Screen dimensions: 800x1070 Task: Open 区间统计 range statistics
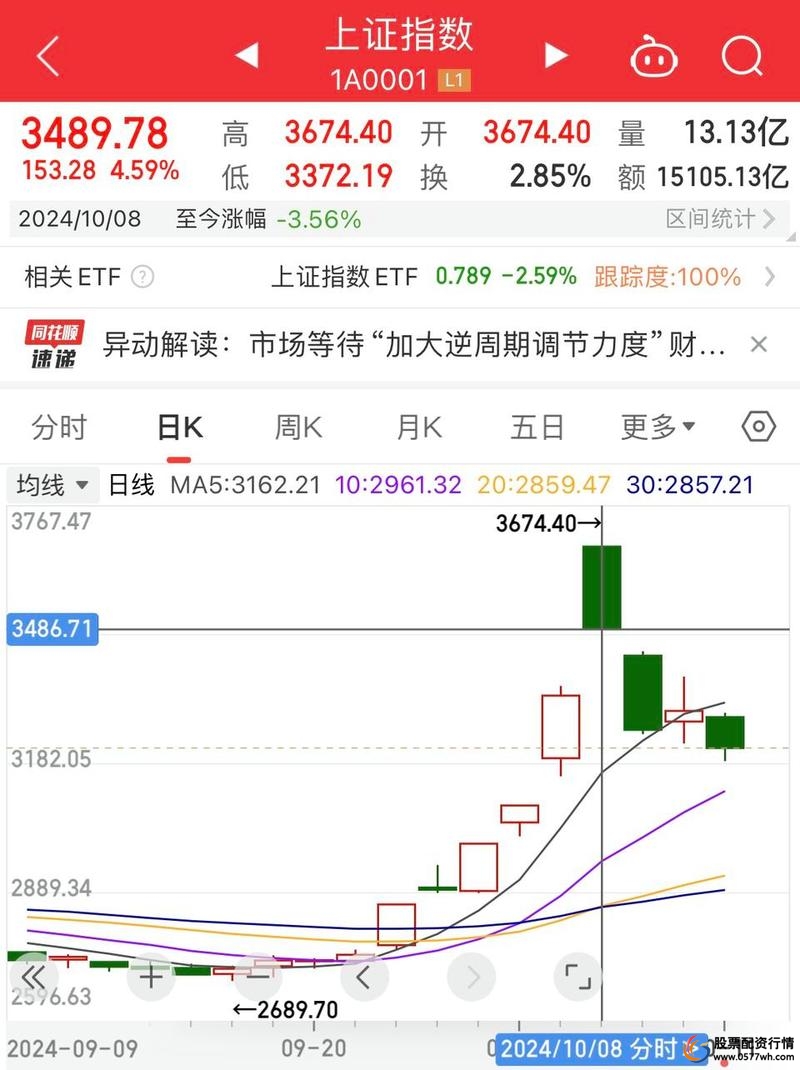point(710,218)
